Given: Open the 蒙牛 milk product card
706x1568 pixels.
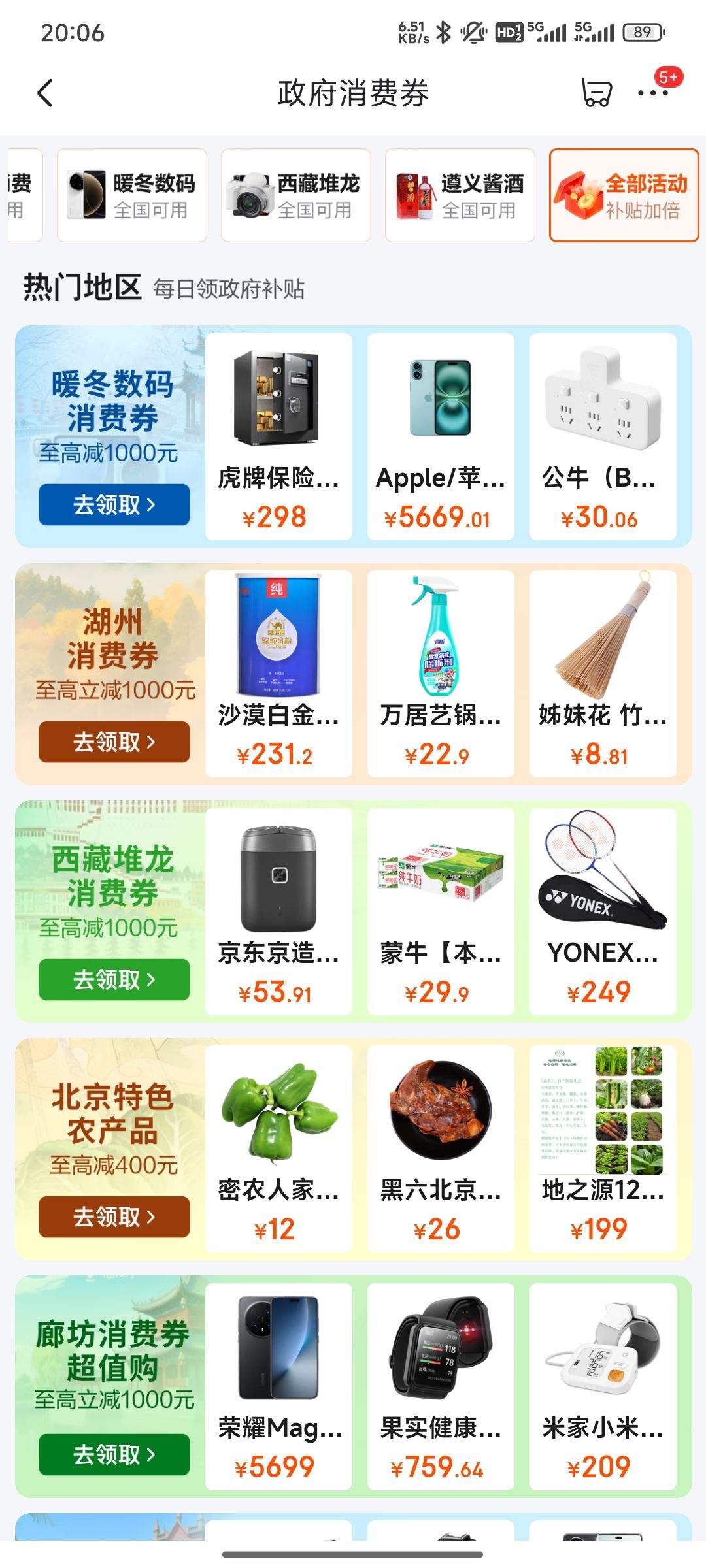Looking at the screenshot, I should click(x=441, y=911).
